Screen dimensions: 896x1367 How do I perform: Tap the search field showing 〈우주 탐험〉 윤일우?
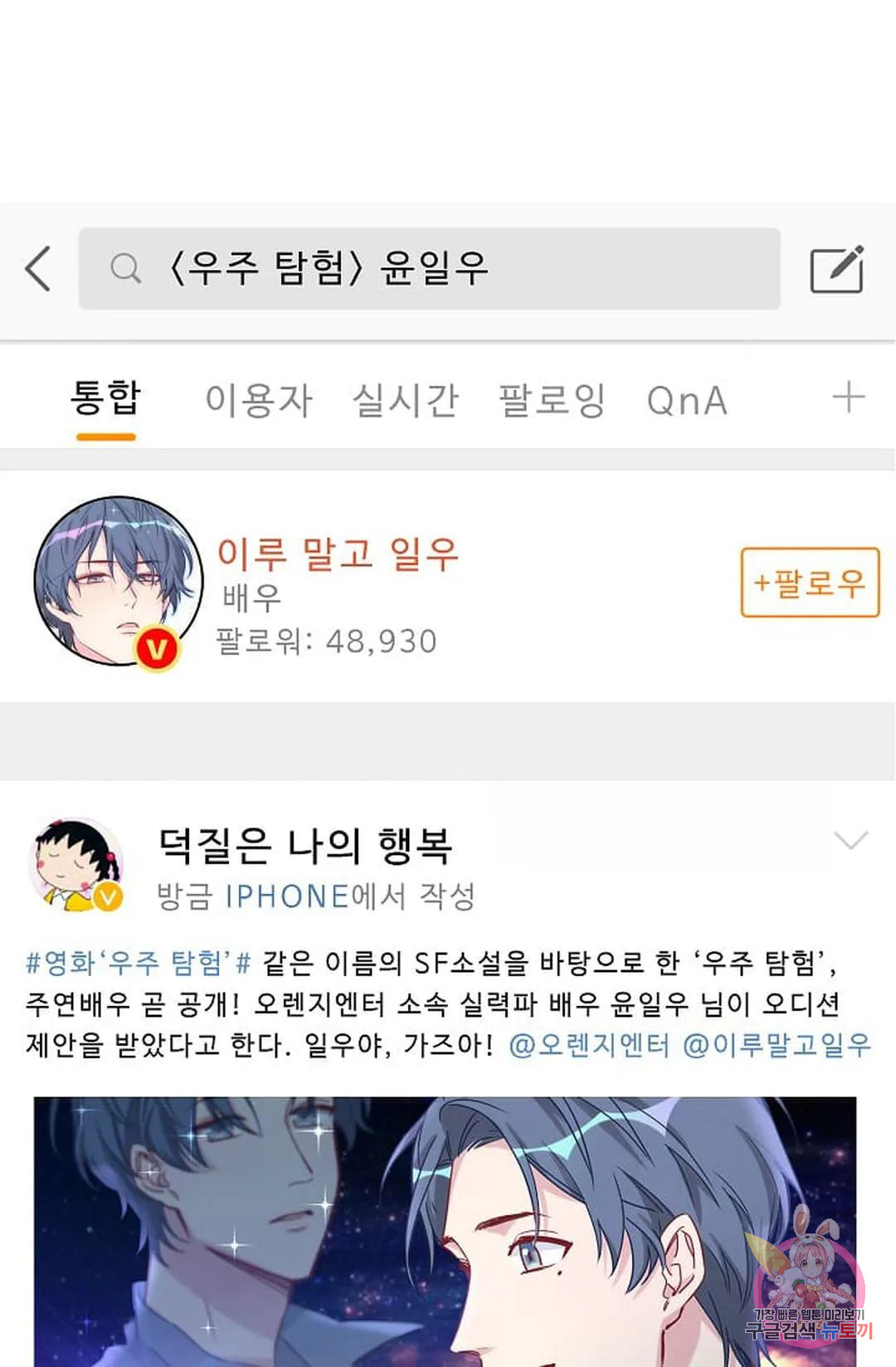[x=429, y=269]
